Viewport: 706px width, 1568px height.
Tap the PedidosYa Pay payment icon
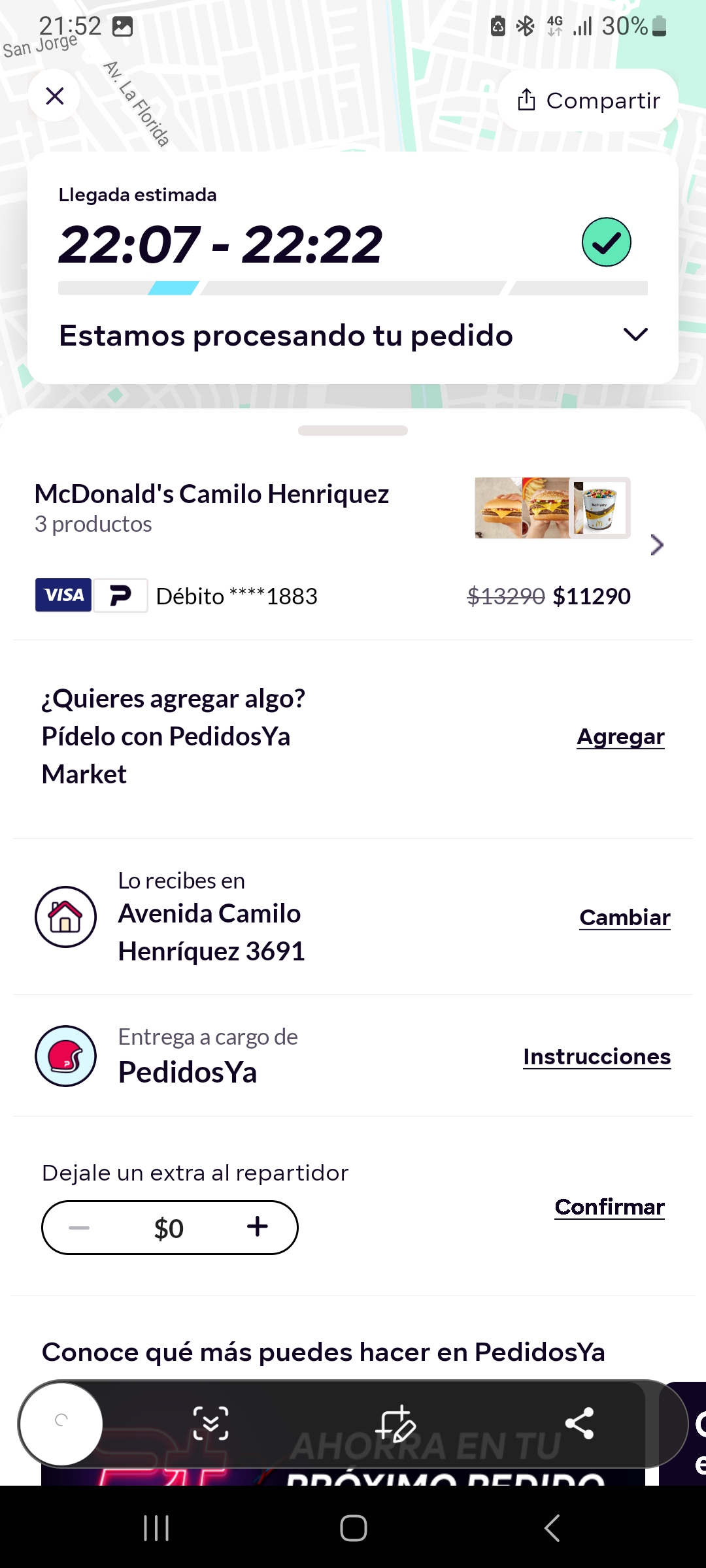tap(120, 595)
